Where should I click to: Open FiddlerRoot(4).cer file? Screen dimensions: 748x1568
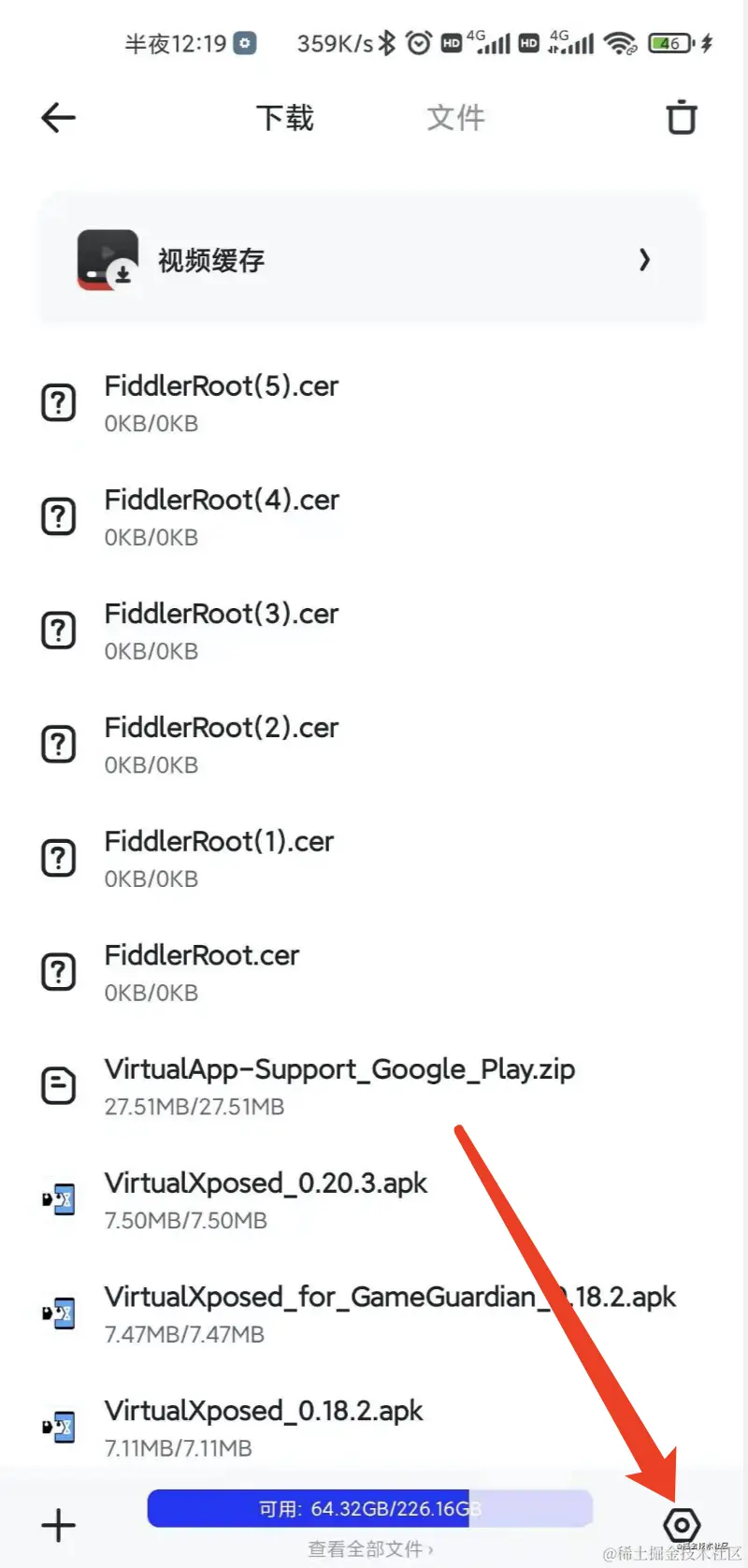pyautogui.click(x=222, y=516)
